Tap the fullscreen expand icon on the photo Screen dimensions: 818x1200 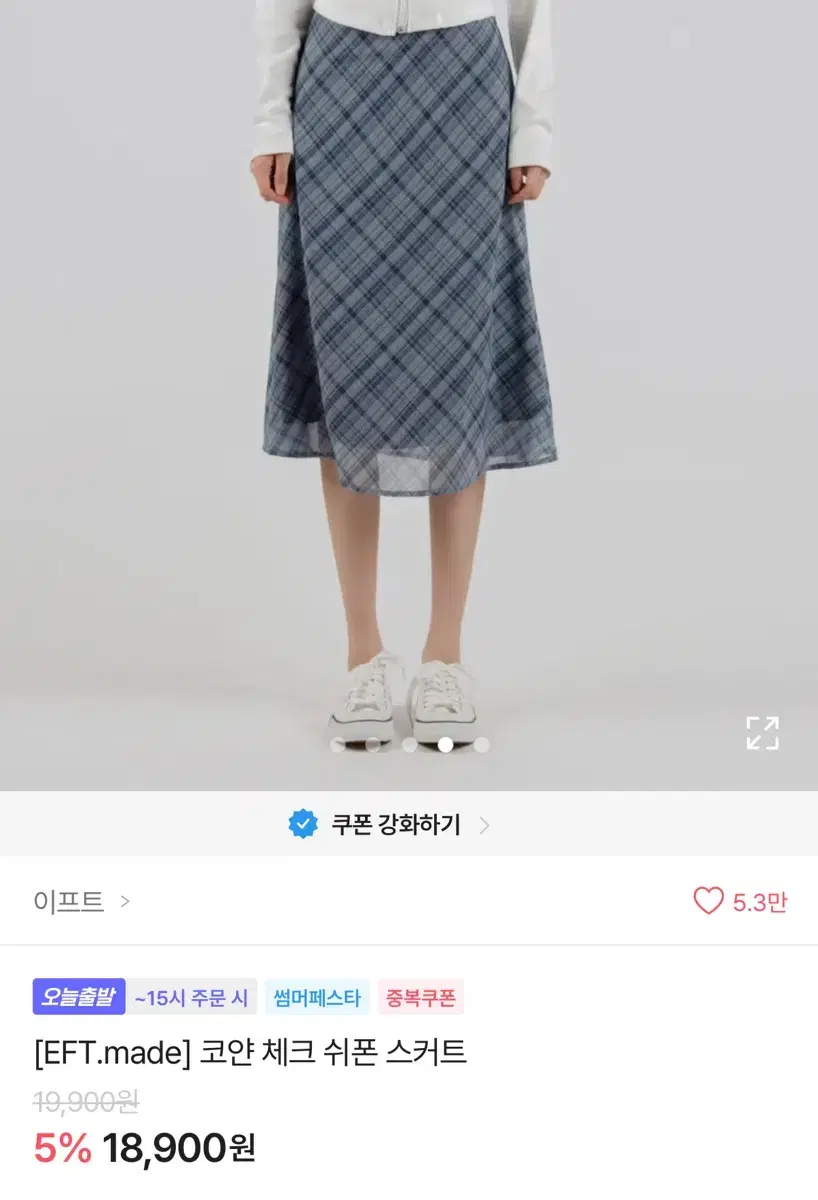click(761, 733)
